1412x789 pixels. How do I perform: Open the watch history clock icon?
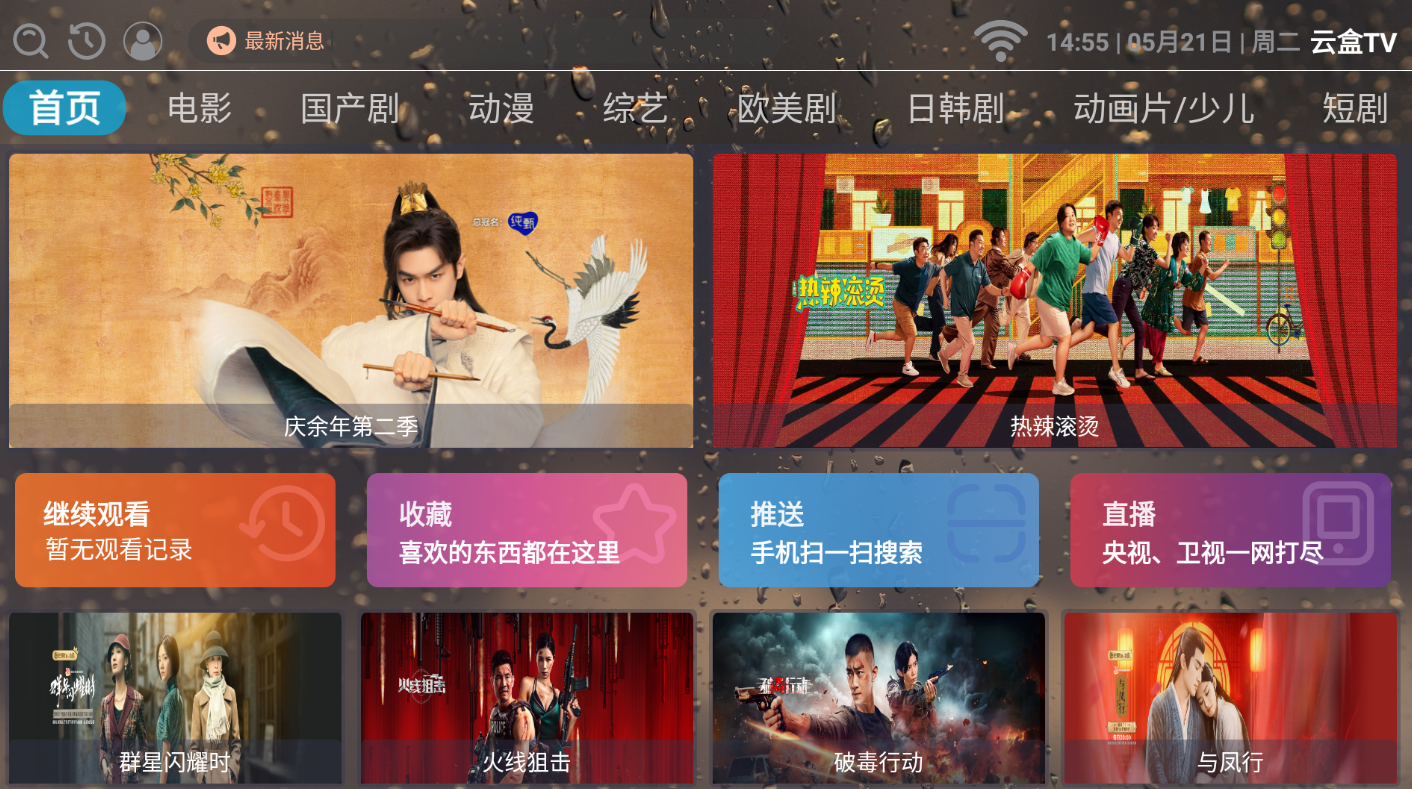(x=87, y=41)
